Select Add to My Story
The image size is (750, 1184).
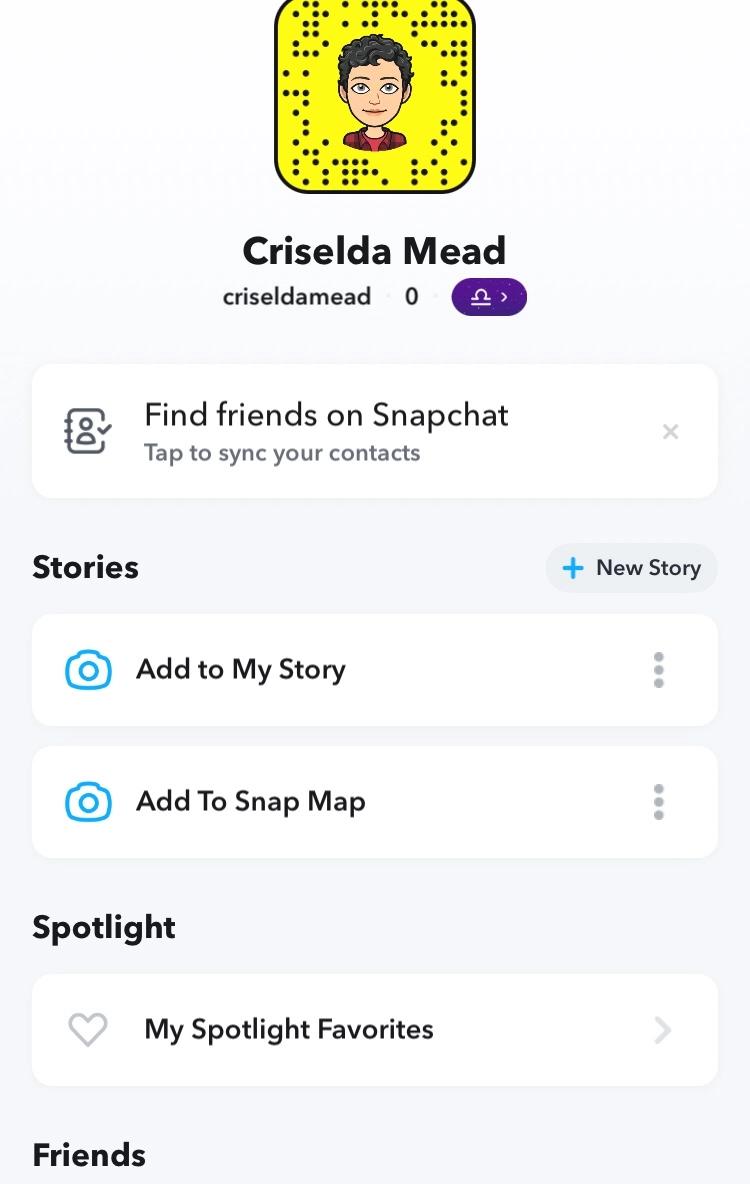pyautogui.click(x=240, y=670)
